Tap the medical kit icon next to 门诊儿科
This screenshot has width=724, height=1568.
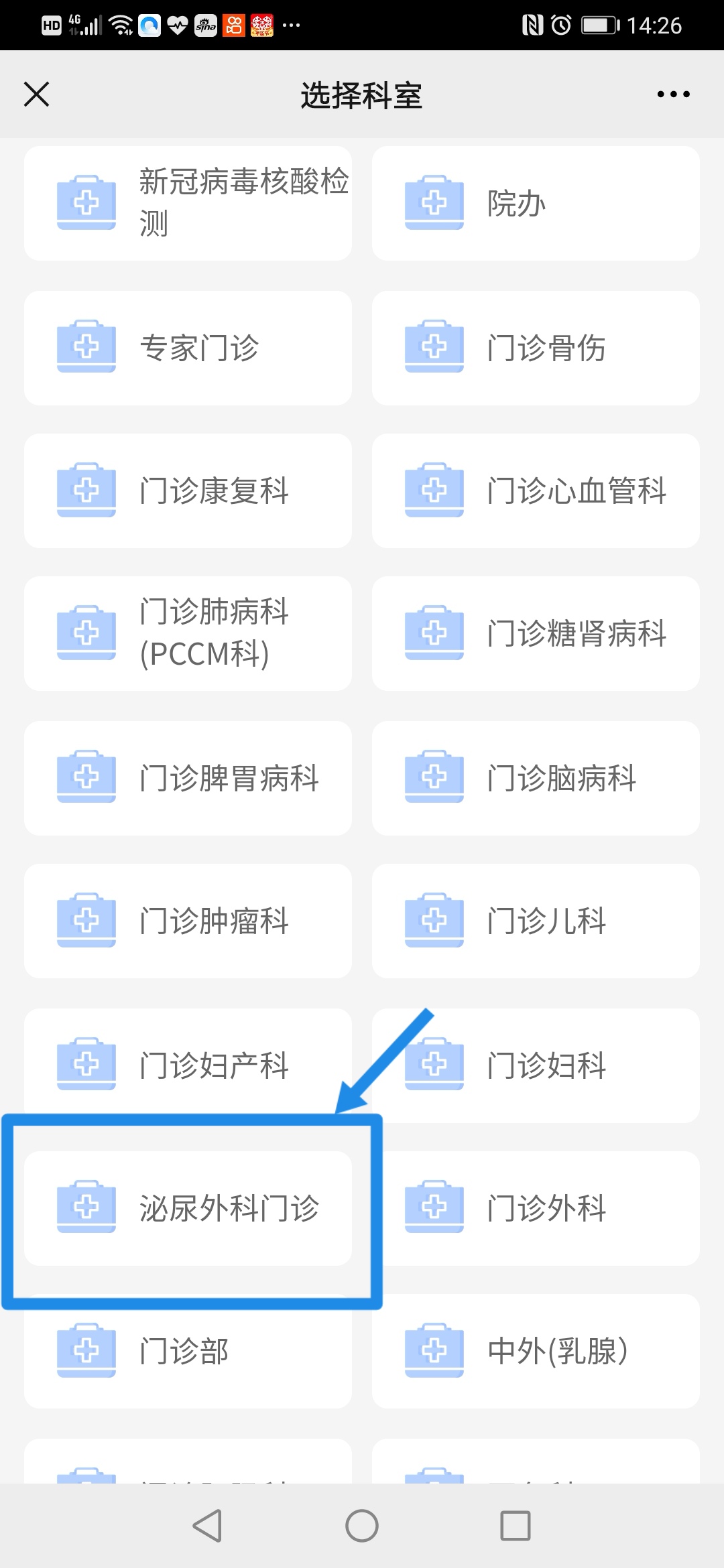(434, 921)
